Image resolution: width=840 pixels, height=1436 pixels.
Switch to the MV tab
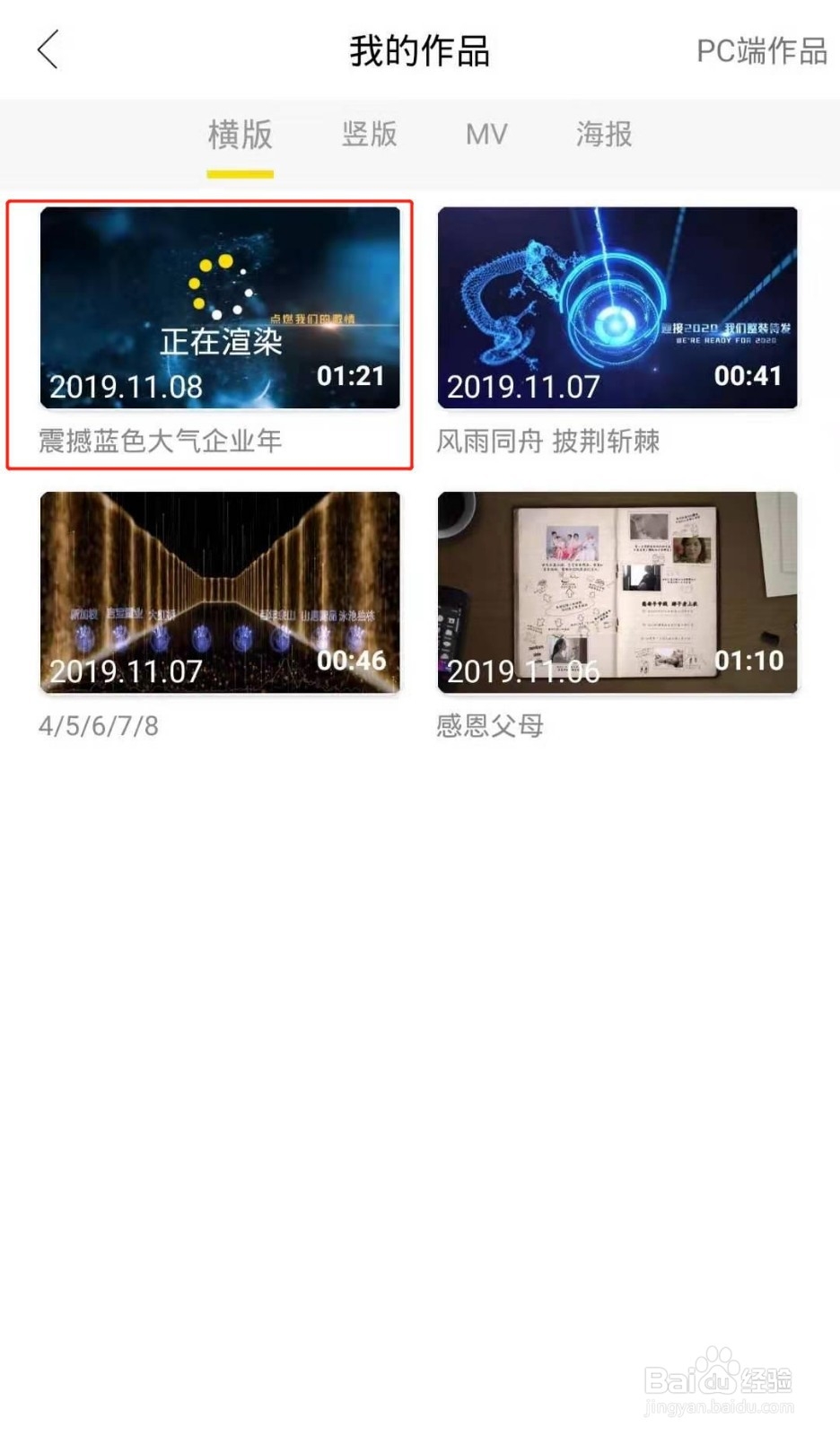click(486, 135)
